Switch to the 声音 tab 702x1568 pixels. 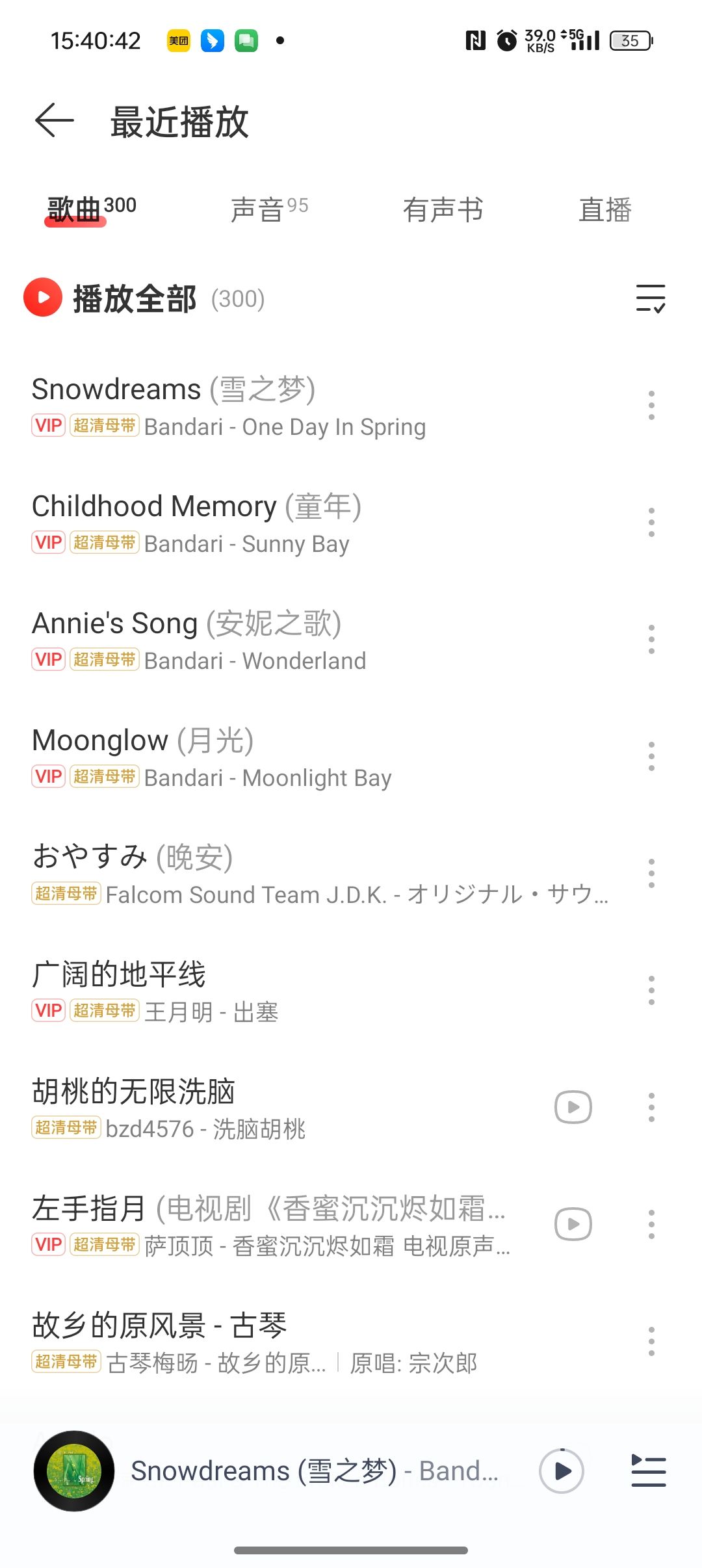coord(268,209)
